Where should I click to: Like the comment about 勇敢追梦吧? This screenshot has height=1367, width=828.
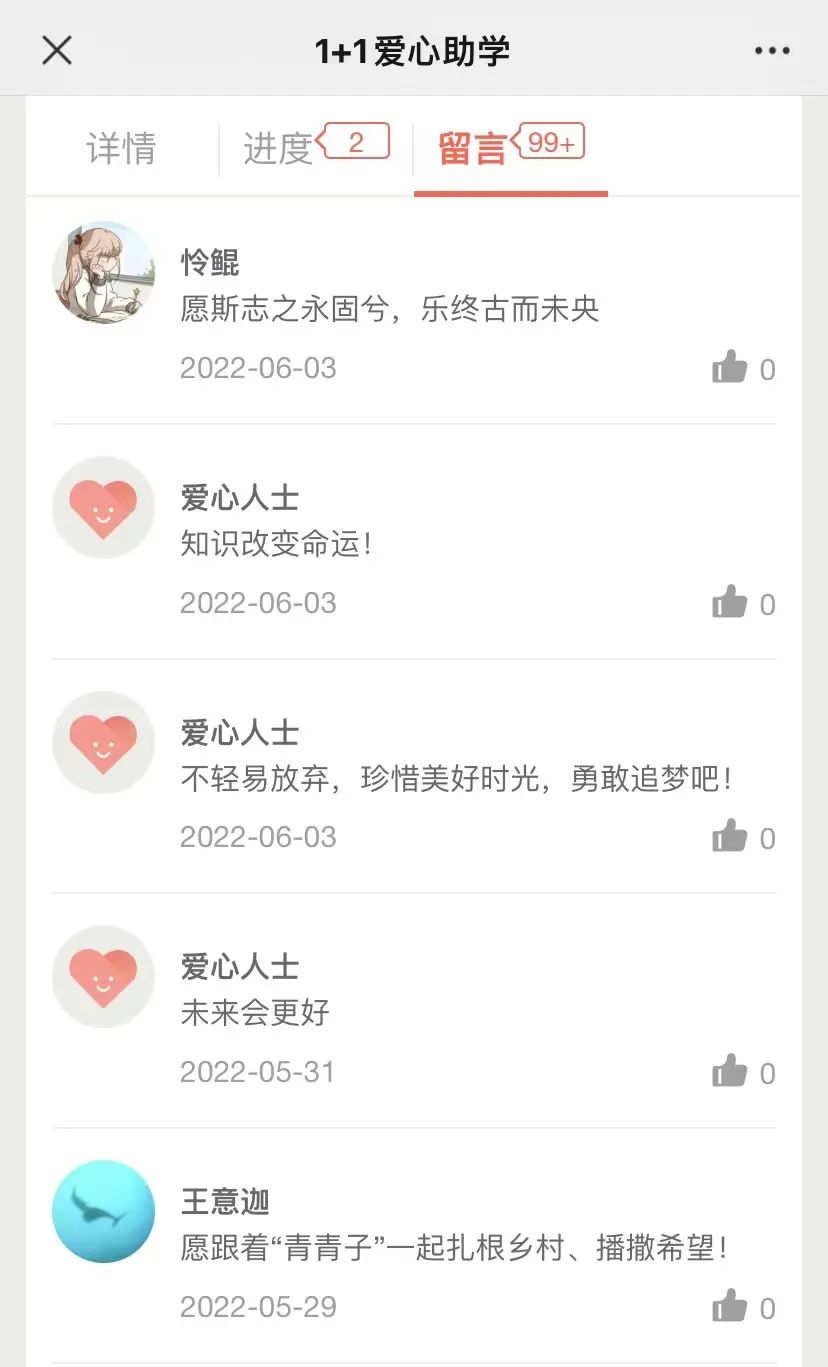[x=731, y=837]
